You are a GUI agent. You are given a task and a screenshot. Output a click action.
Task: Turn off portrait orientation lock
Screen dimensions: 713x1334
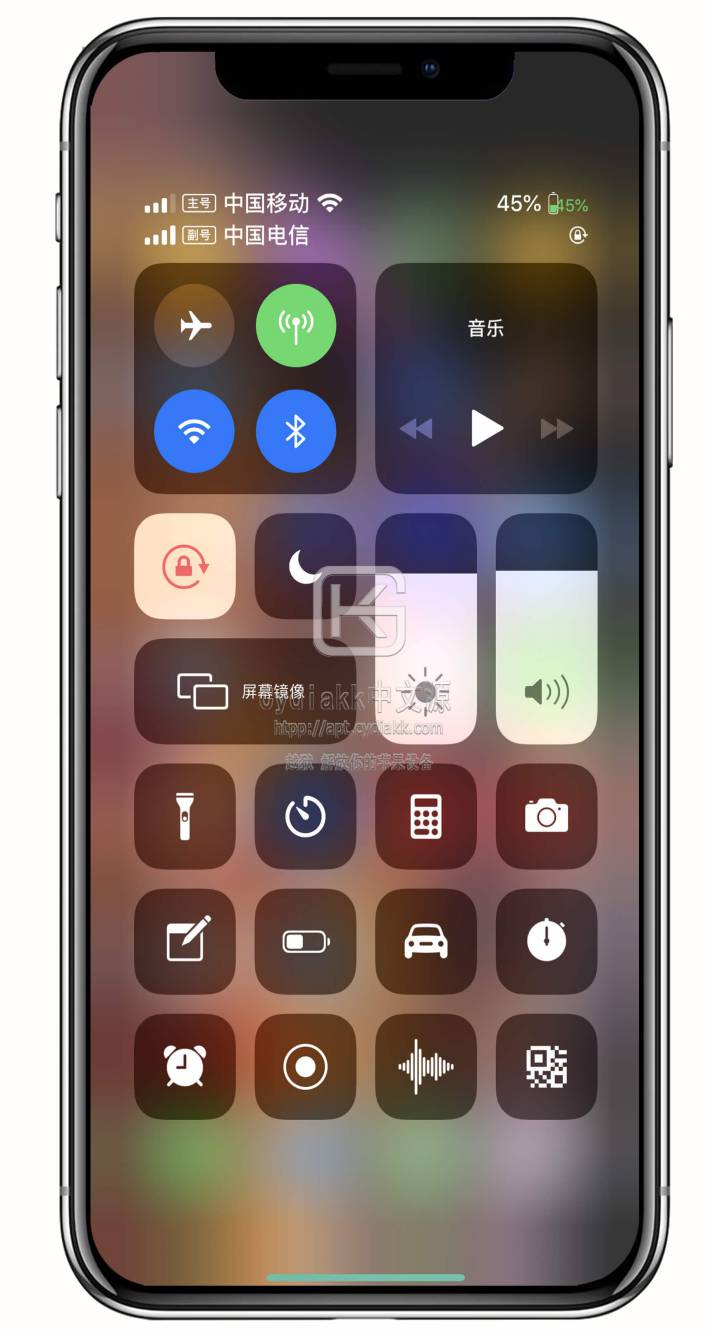coord(185,566)
